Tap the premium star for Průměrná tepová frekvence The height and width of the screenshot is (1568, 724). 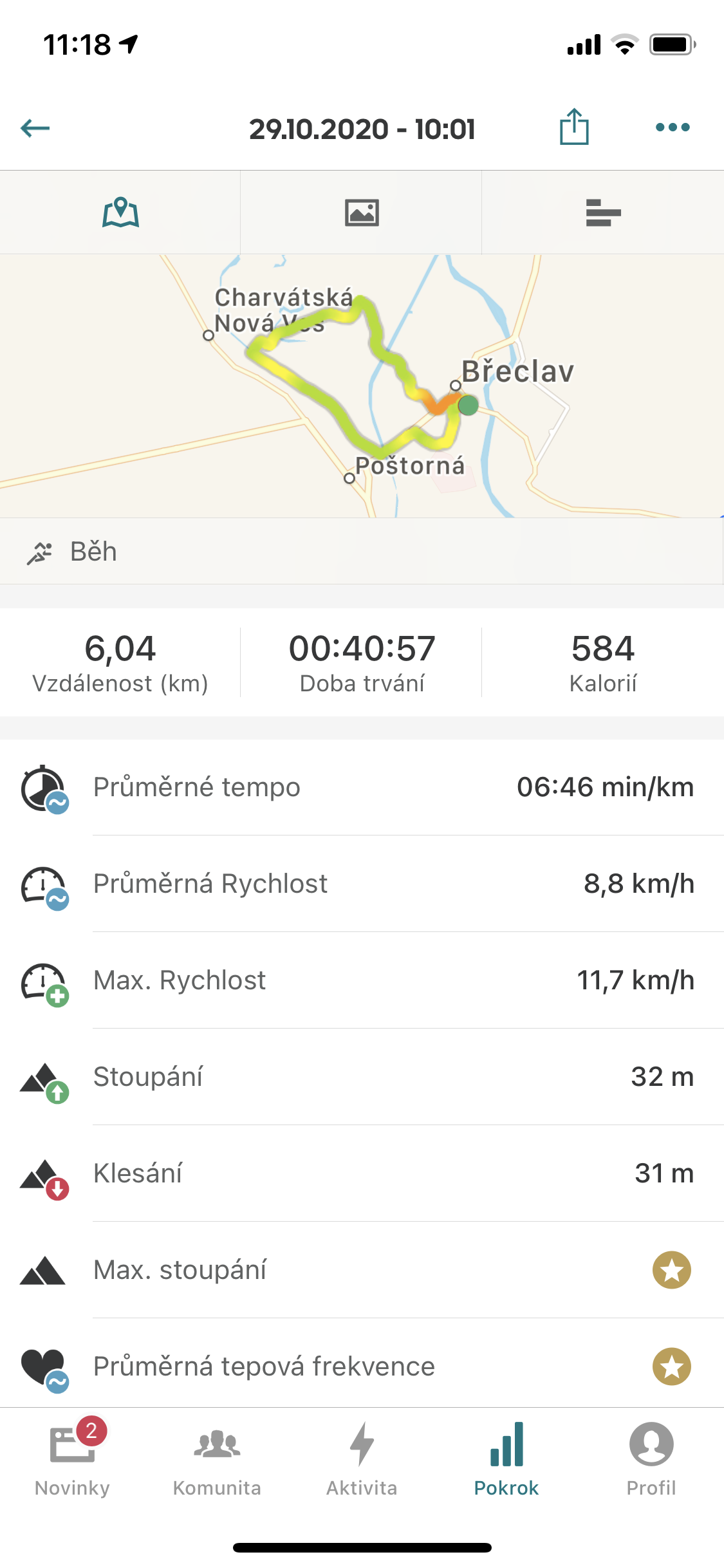coord(672,1367)
